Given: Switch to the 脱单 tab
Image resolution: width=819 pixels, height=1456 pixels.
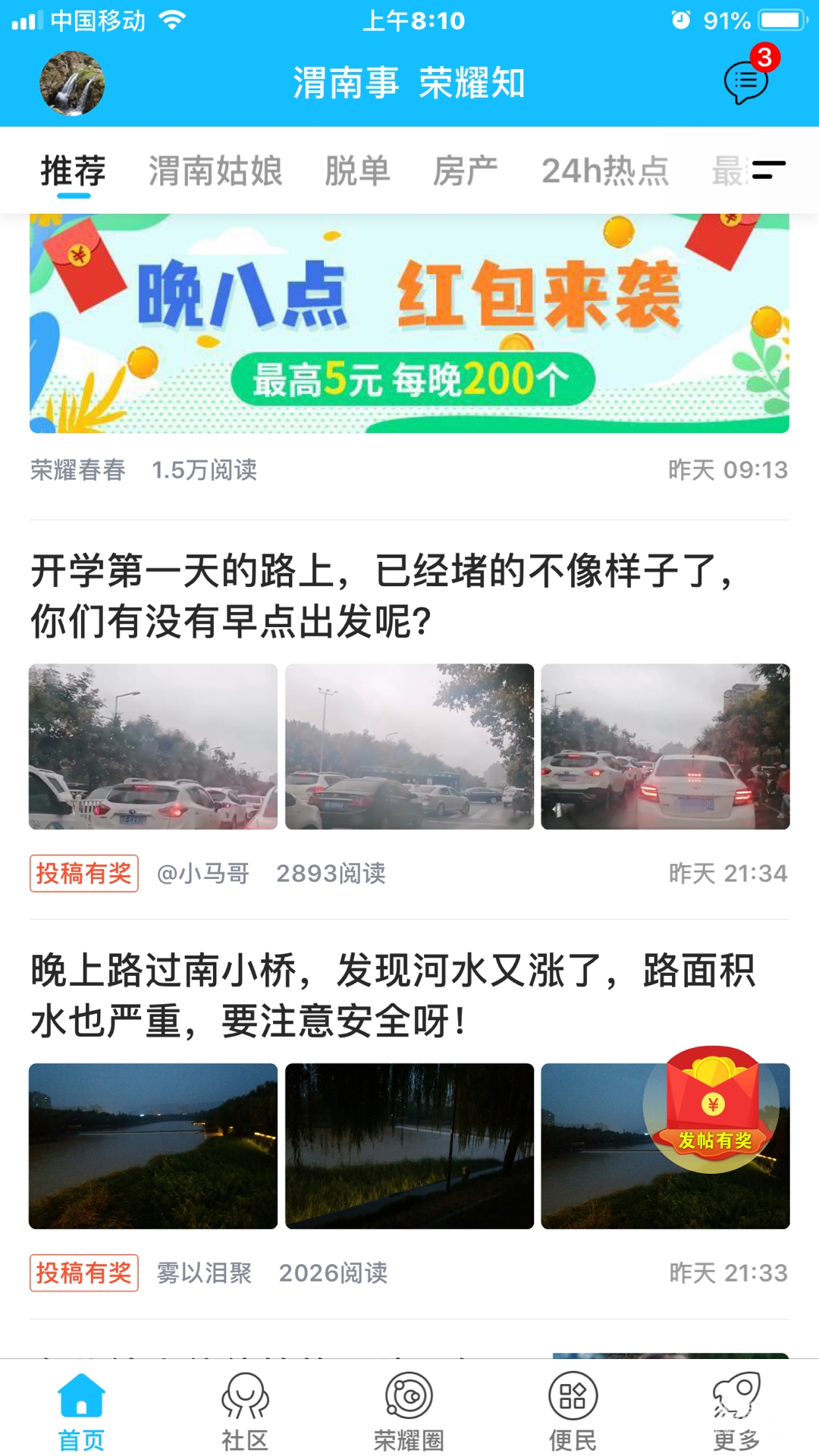Looking at the screenshot, I should tap(357, 171).
